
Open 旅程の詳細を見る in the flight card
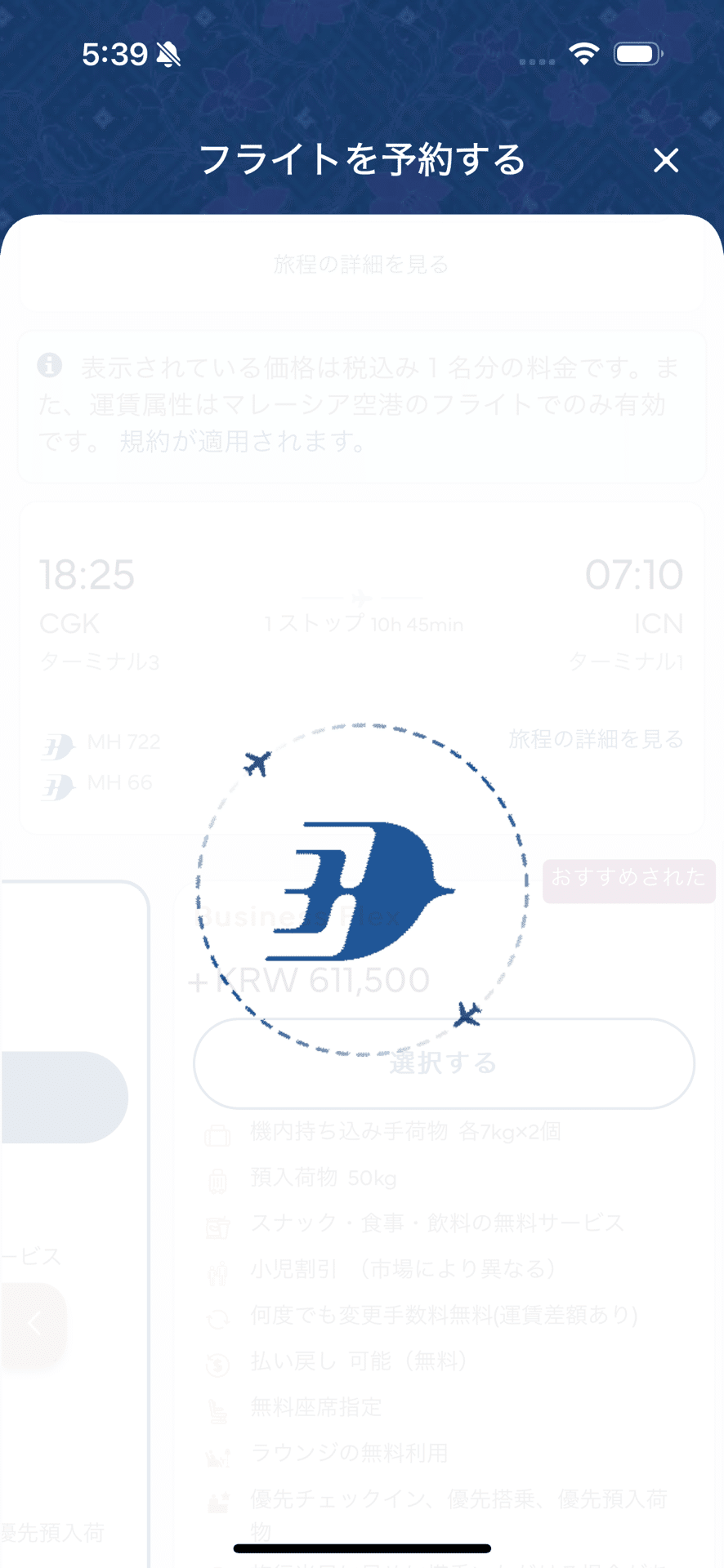pos(596,739)
